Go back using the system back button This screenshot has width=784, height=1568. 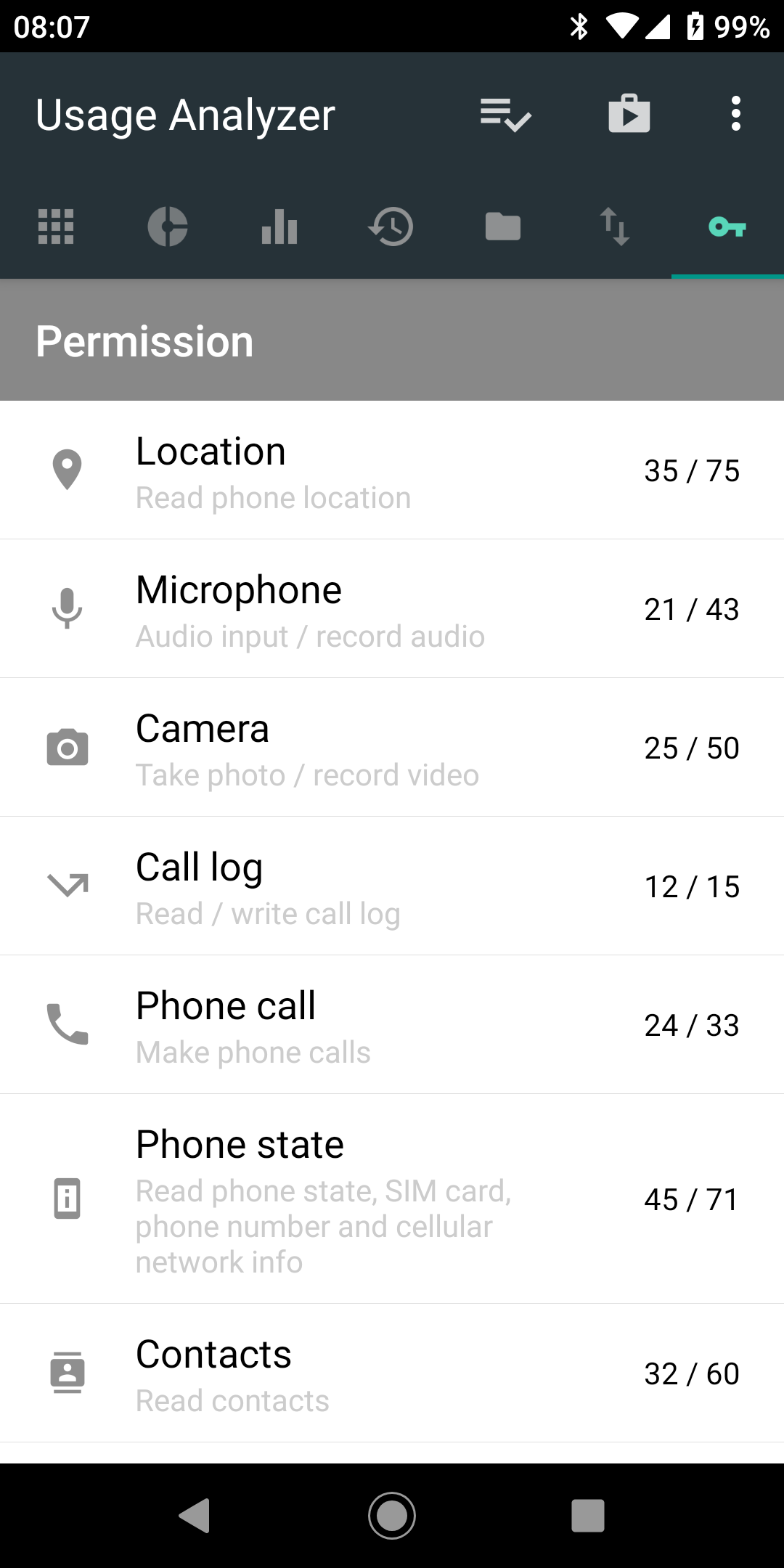click(x=195, y=1516)
